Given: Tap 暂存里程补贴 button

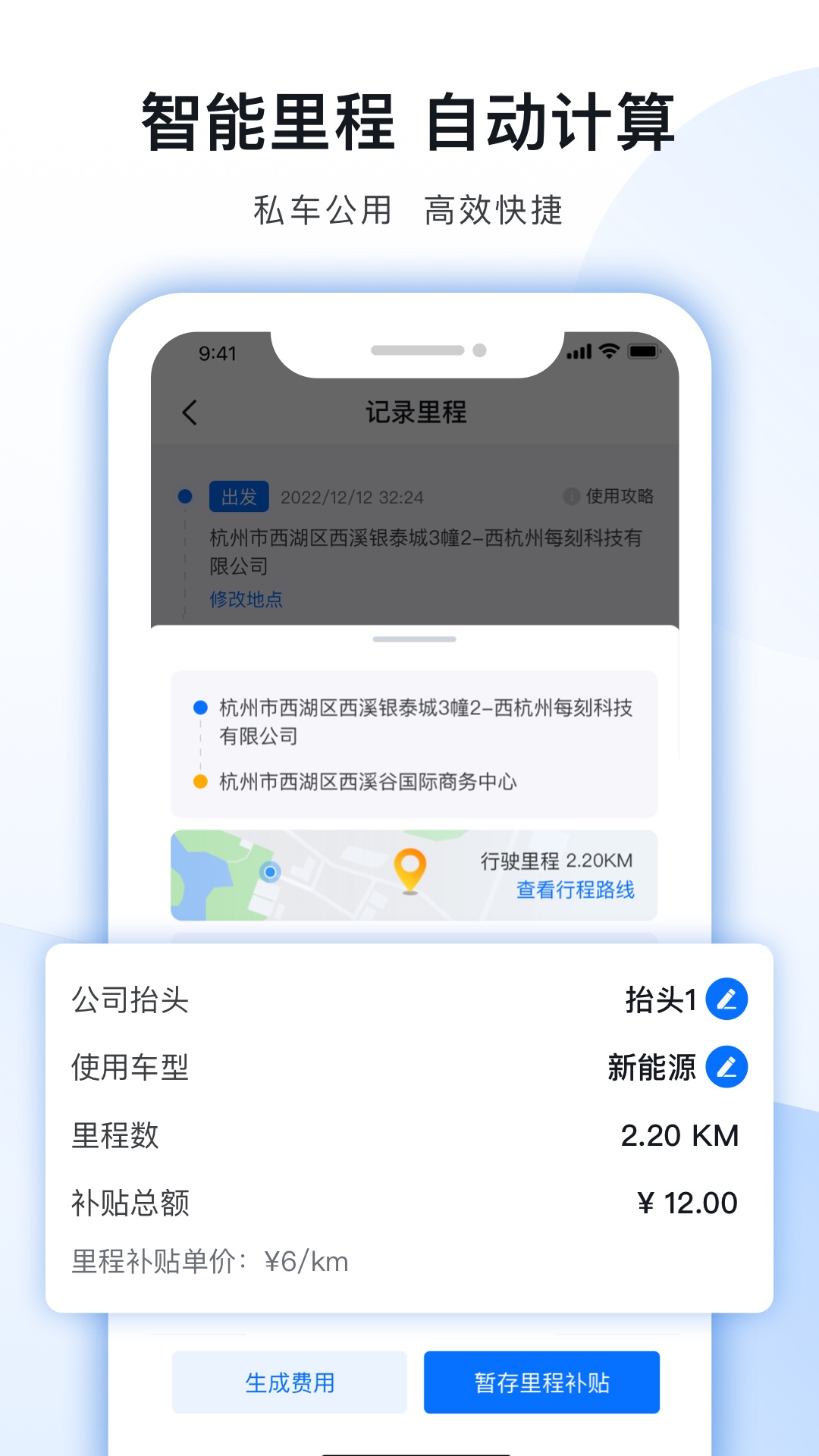Looking at the screenshot, I should tap(541, 1382).
